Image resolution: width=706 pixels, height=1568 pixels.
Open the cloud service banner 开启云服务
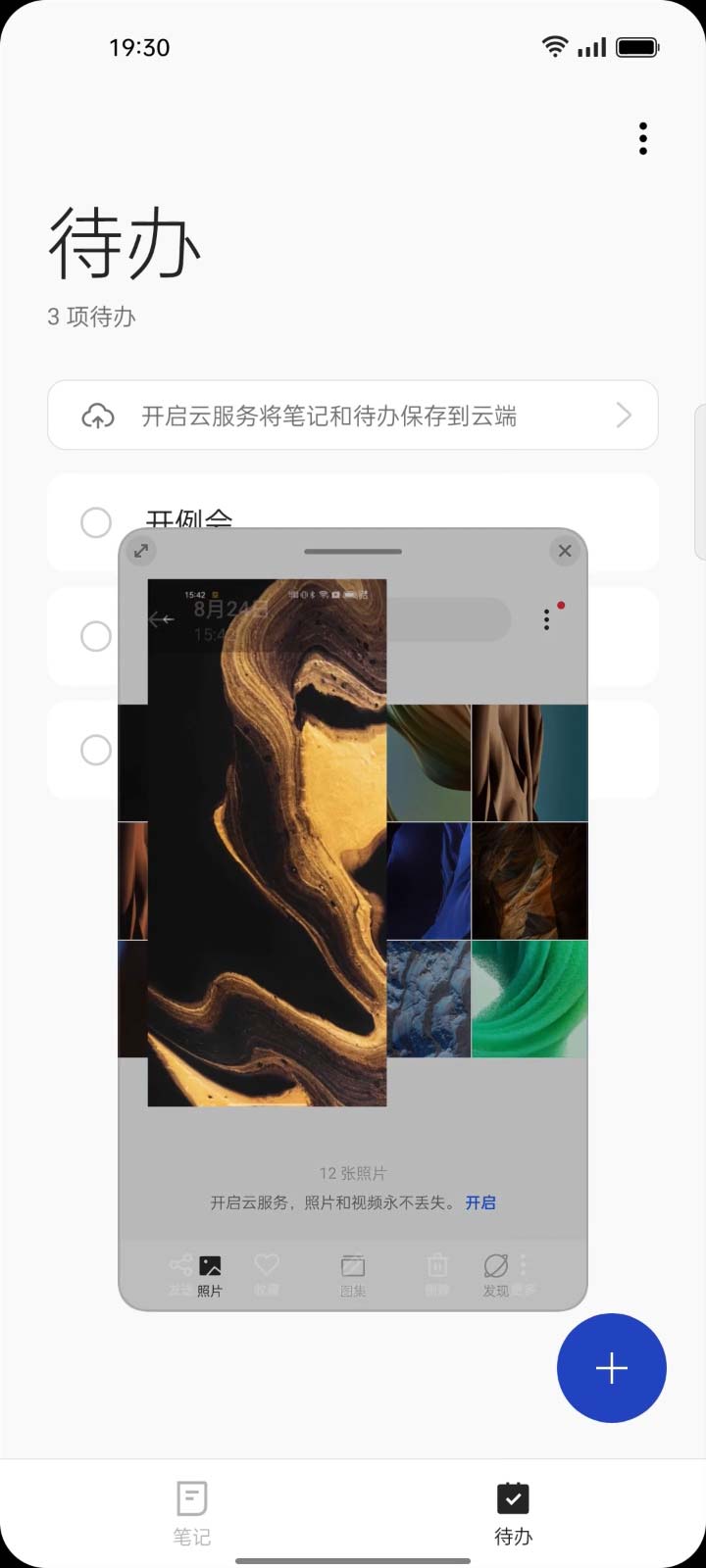[x=353, y=416]
